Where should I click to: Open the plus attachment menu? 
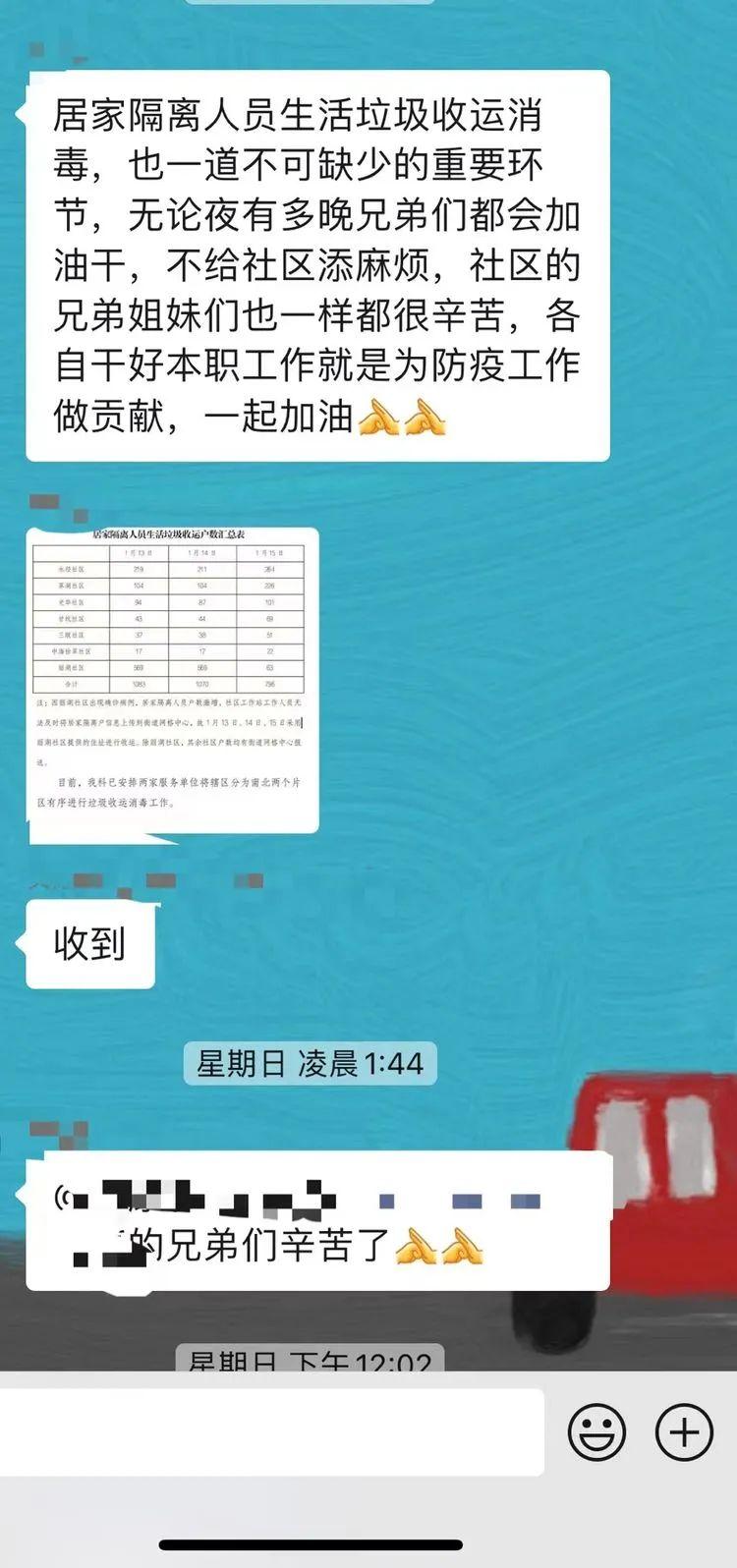(x=684, y=1432)
